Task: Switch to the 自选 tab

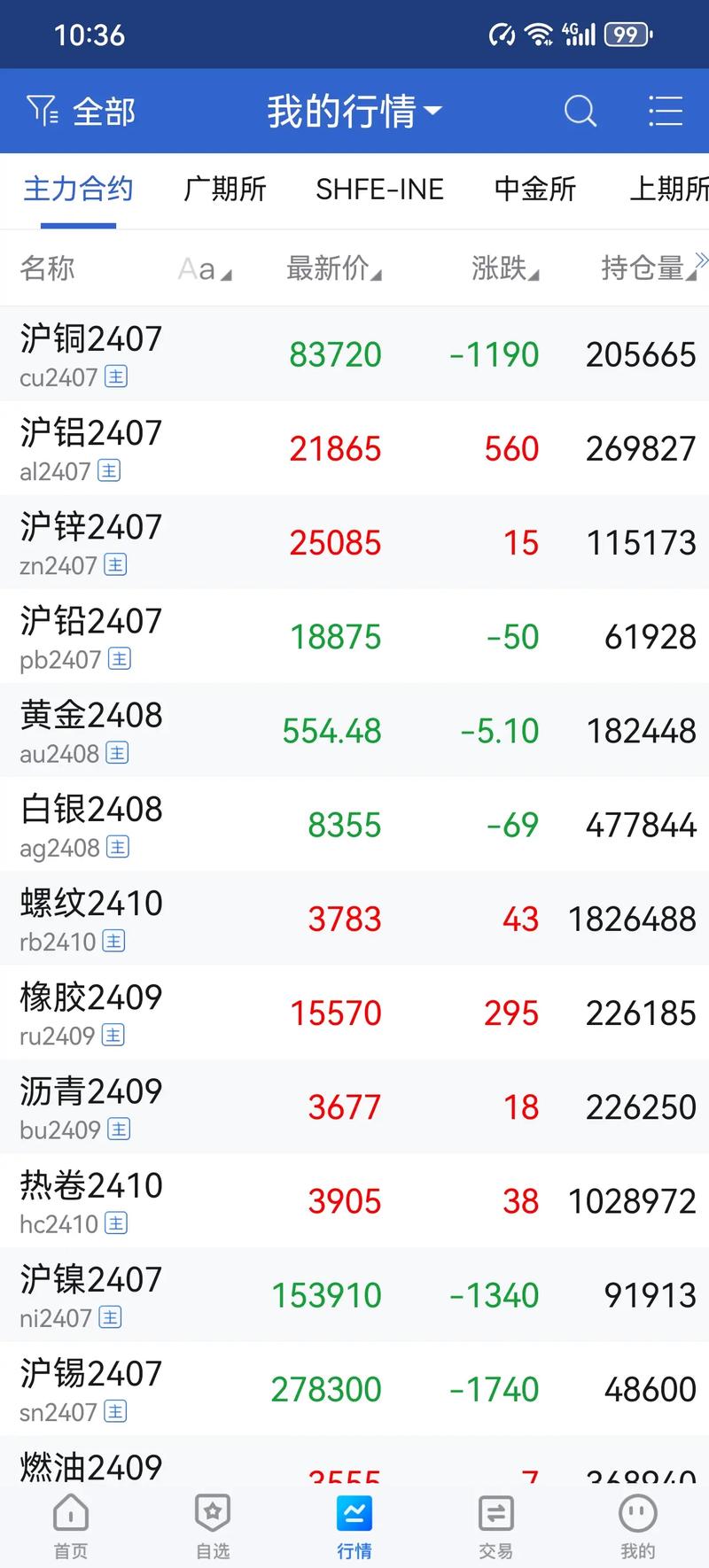Action: click(x=213, y=1525)
